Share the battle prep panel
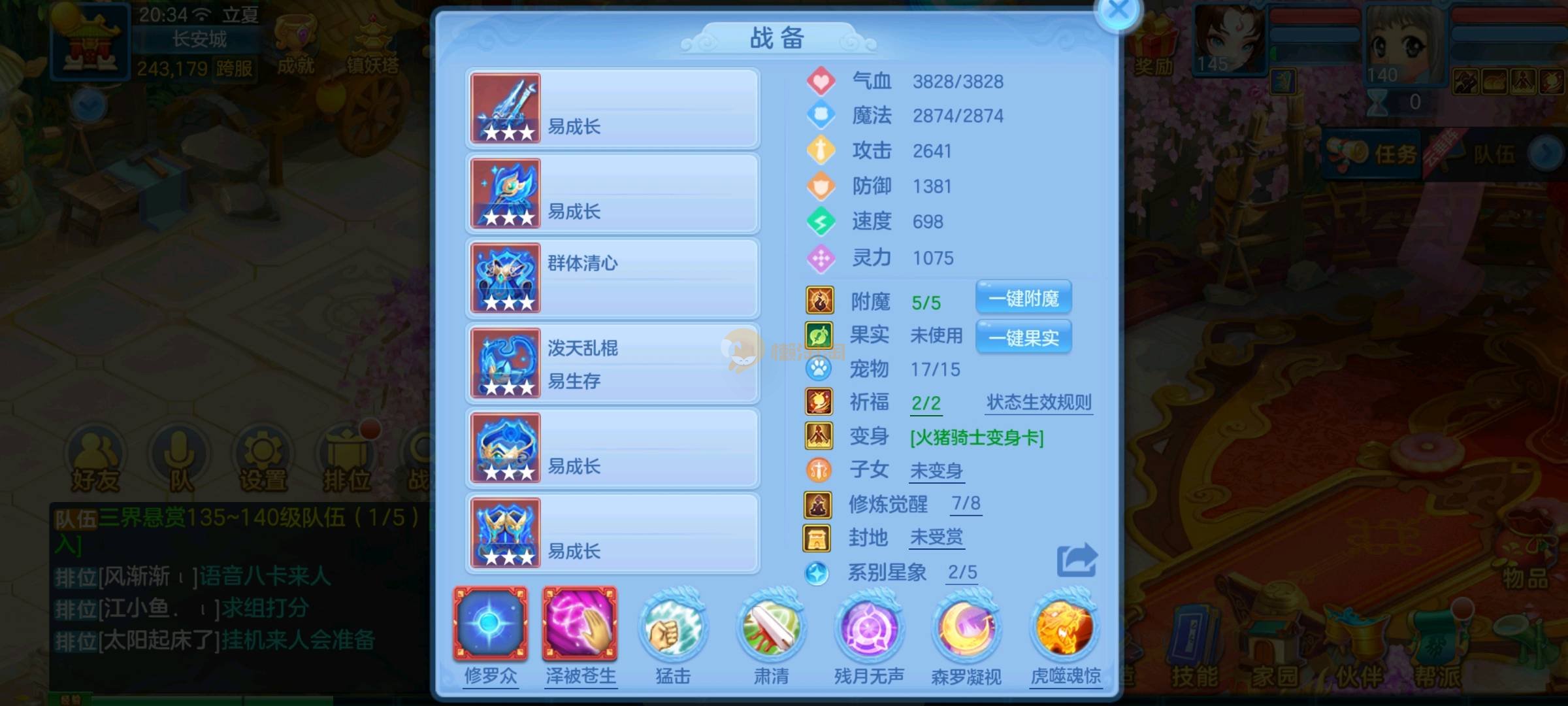 click(1077, 561)
